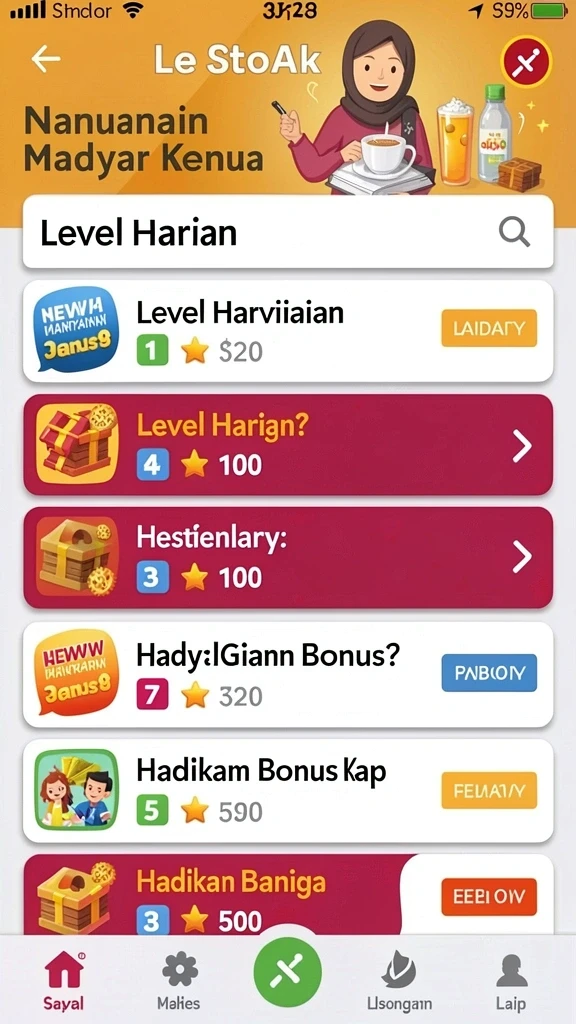Open the Level Harign? card

(x=288, y=445)
